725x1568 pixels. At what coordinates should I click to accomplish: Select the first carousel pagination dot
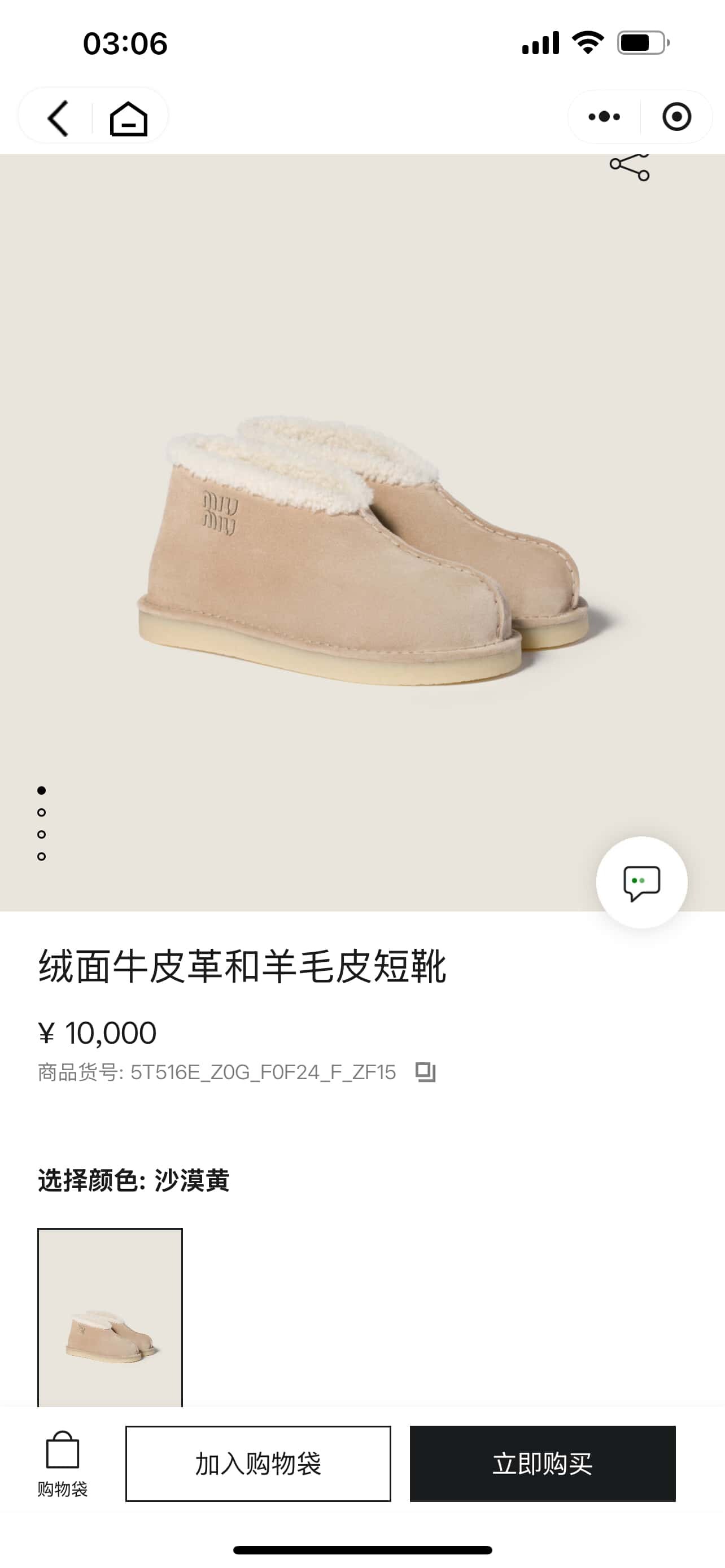point(41,790)
